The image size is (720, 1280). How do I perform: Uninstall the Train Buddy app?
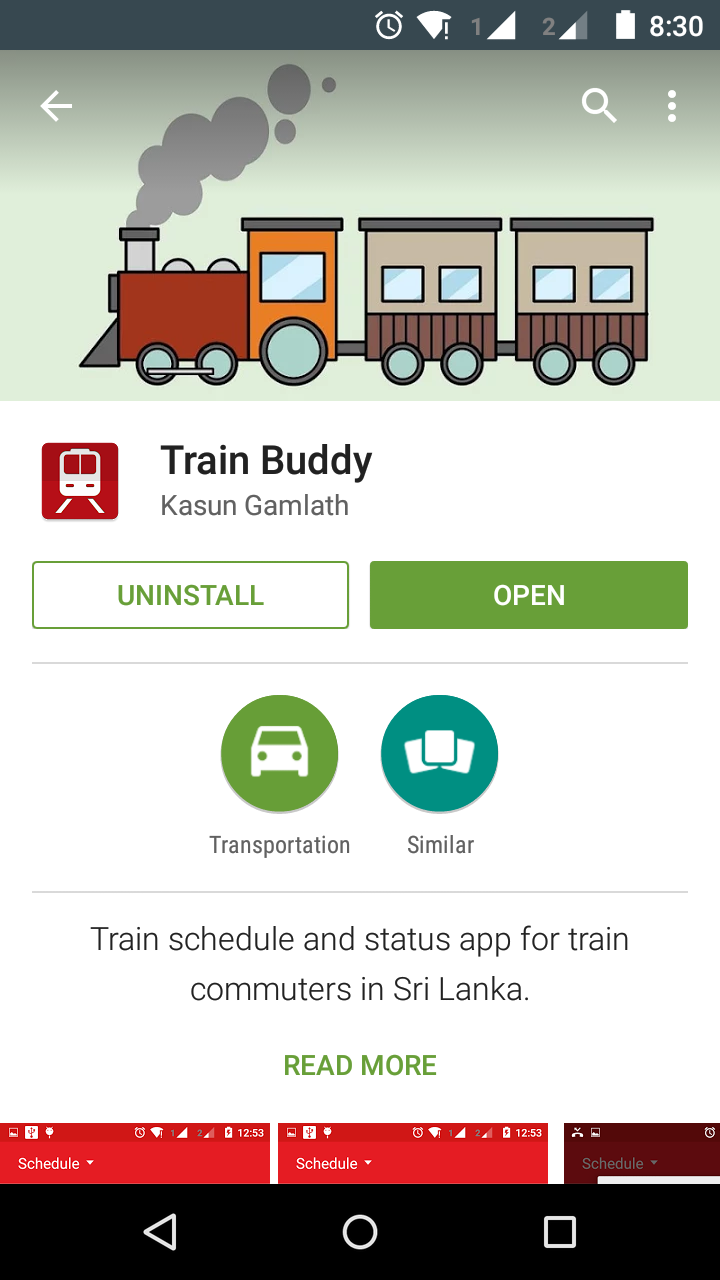(x=190, y=595)
